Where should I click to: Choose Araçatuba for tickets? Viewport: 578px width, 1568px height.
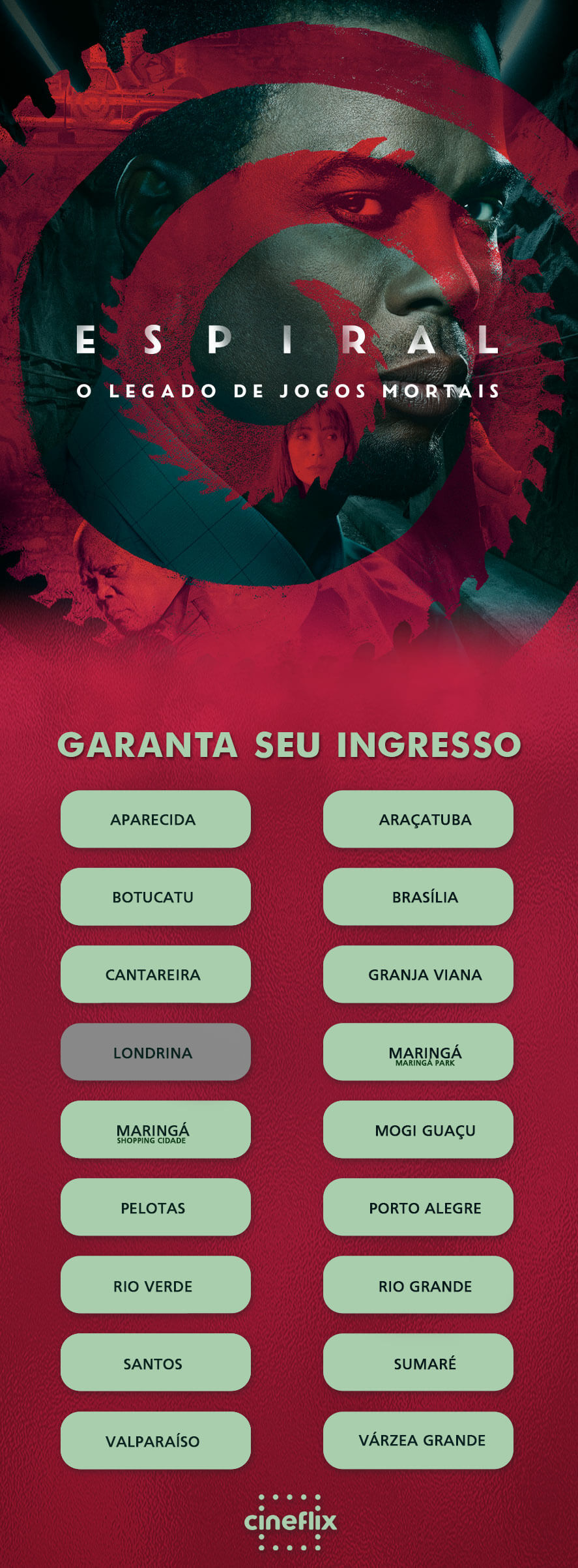click(418, 819)
